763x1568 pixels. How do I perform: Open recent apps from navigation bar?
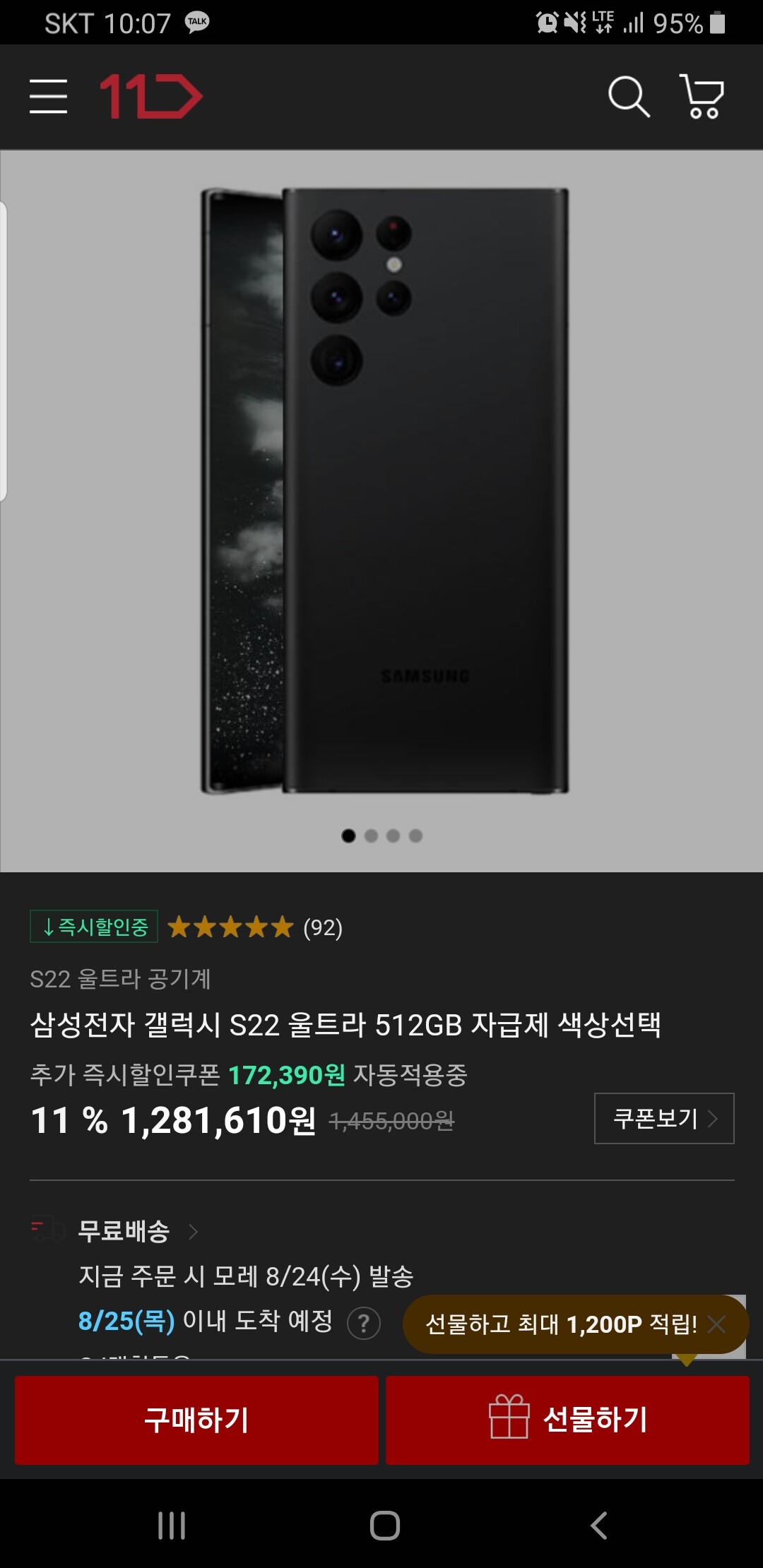(x=172, y=1526)
